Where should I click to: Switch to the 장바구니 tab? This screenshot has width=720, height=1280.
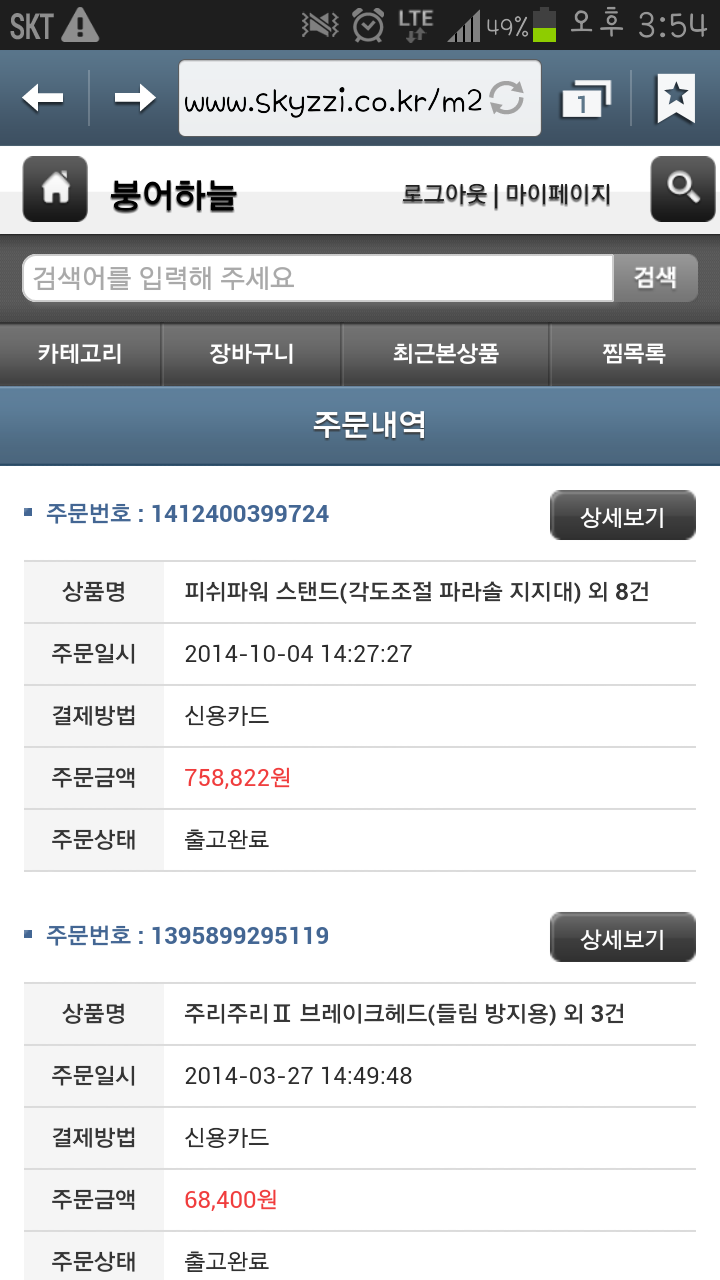252,354
